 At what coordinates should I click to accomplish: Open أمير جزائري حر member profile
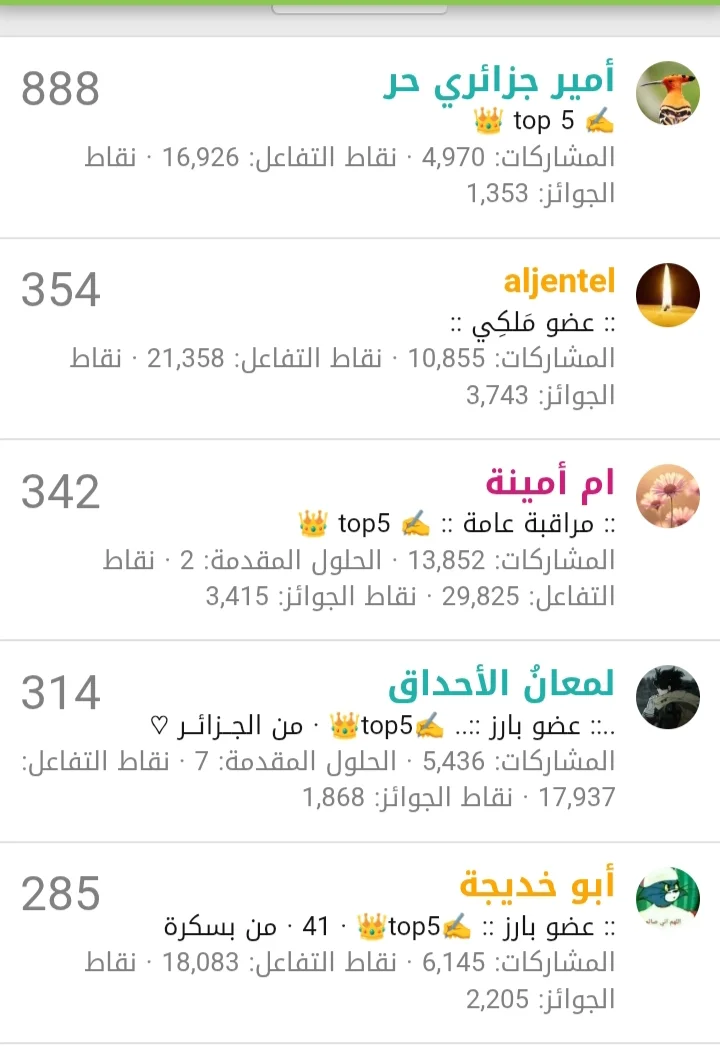(498, 84)
